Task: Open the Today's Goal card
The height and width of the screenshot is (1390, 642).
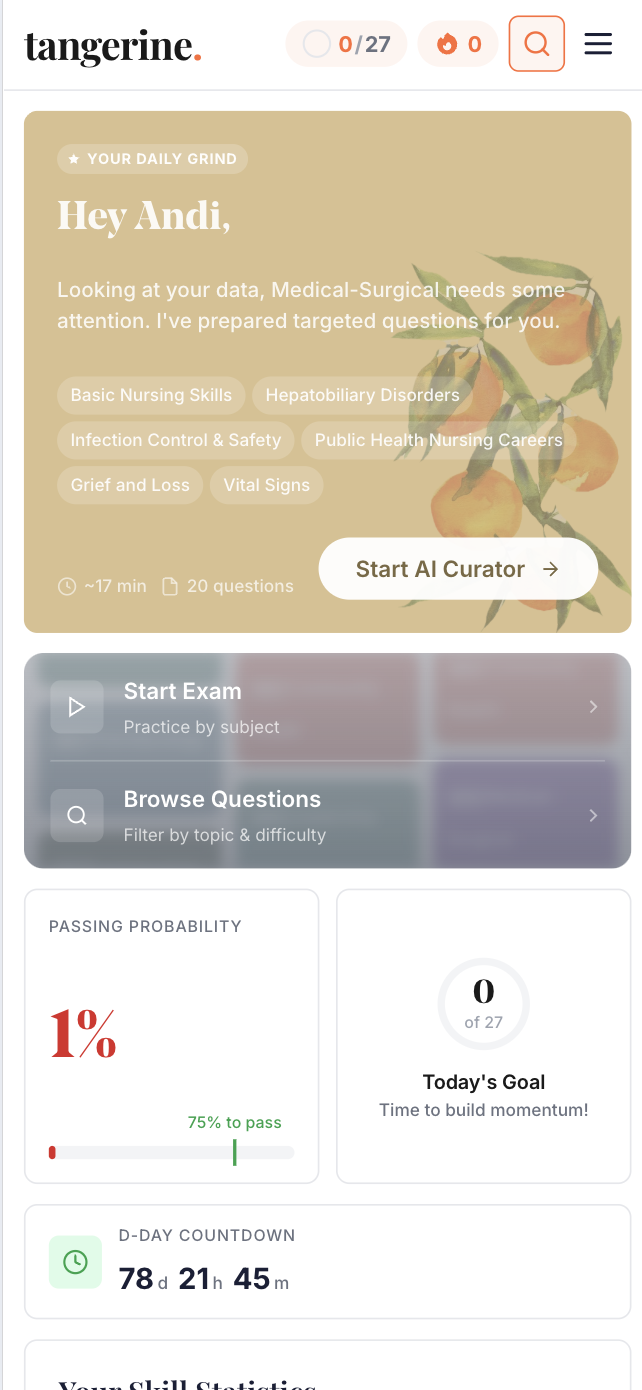Action: click(483, 1035)
